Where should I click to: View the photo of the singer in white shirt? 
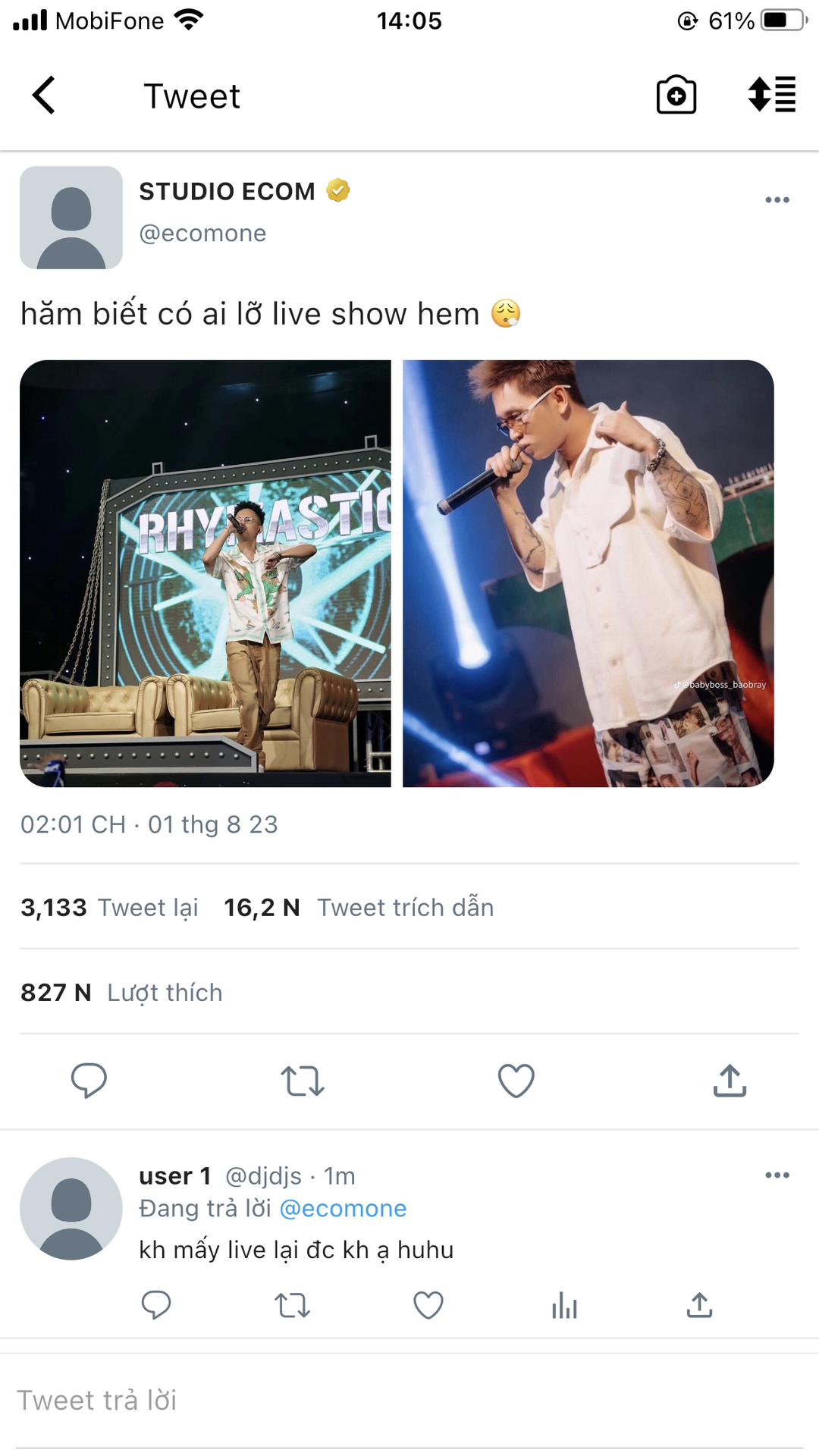click(x=588, y=573)
